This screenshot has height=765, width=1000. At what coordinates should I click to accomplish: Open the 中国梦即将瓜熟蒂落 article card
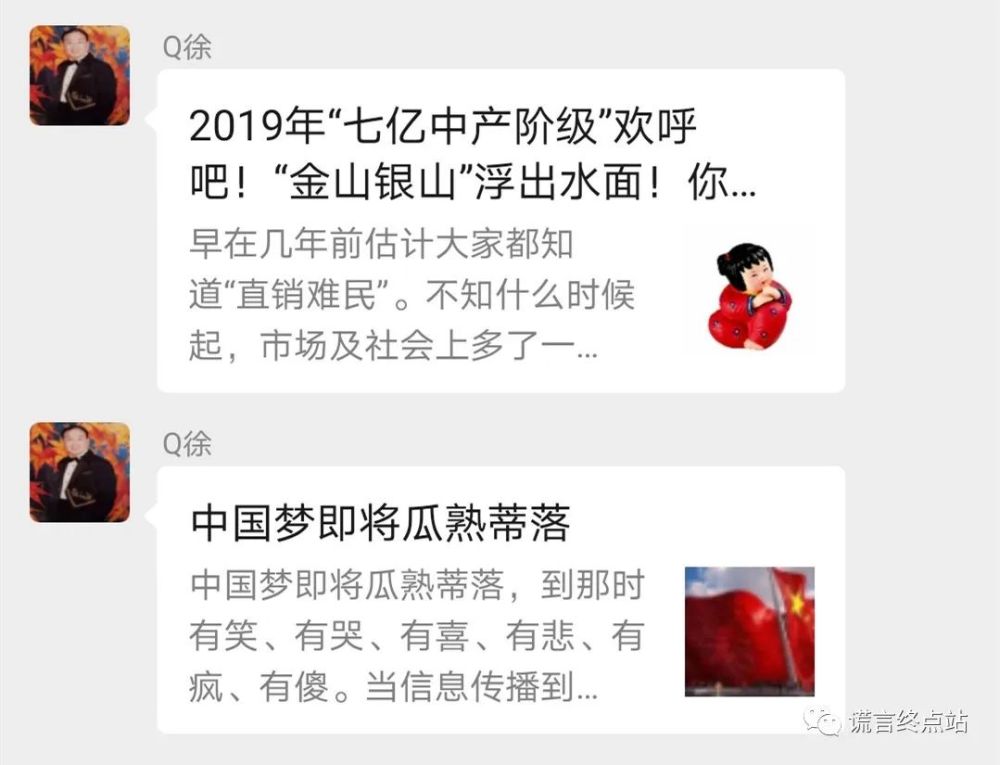coord(500,600)
